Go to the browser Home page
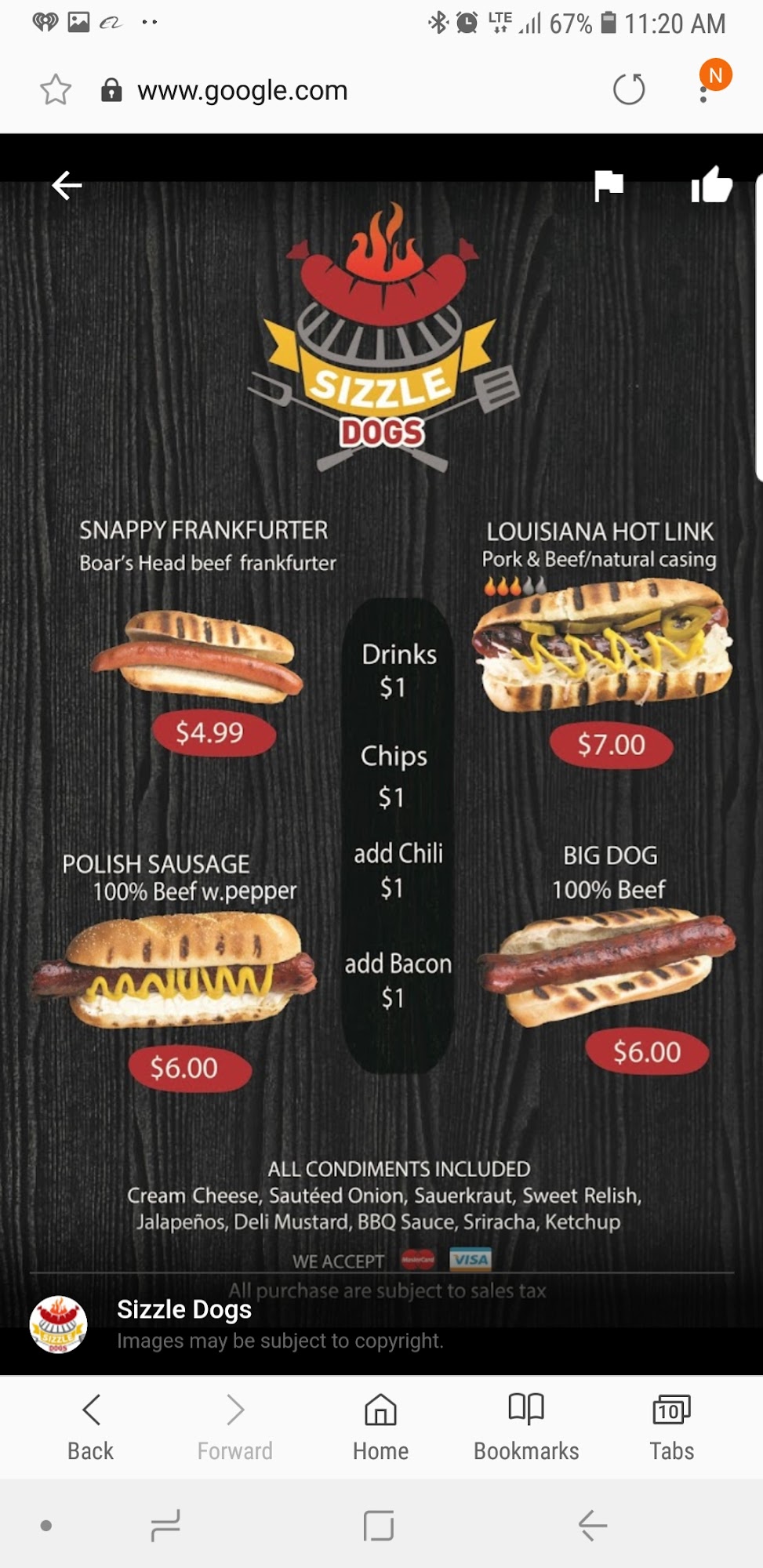763x1568 pixels. click(380, 1427)
